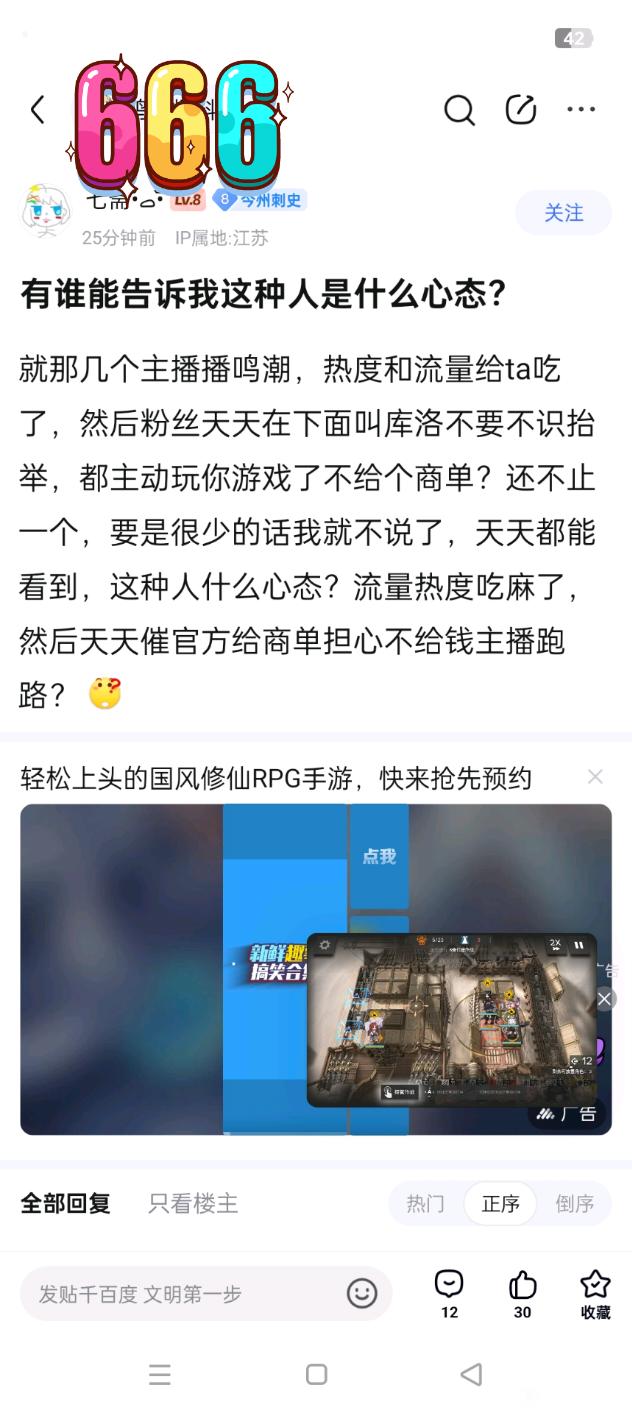632x1413 pixels.
Task: Tap the edit/share icon in the top bar
Action: point(521,109)
